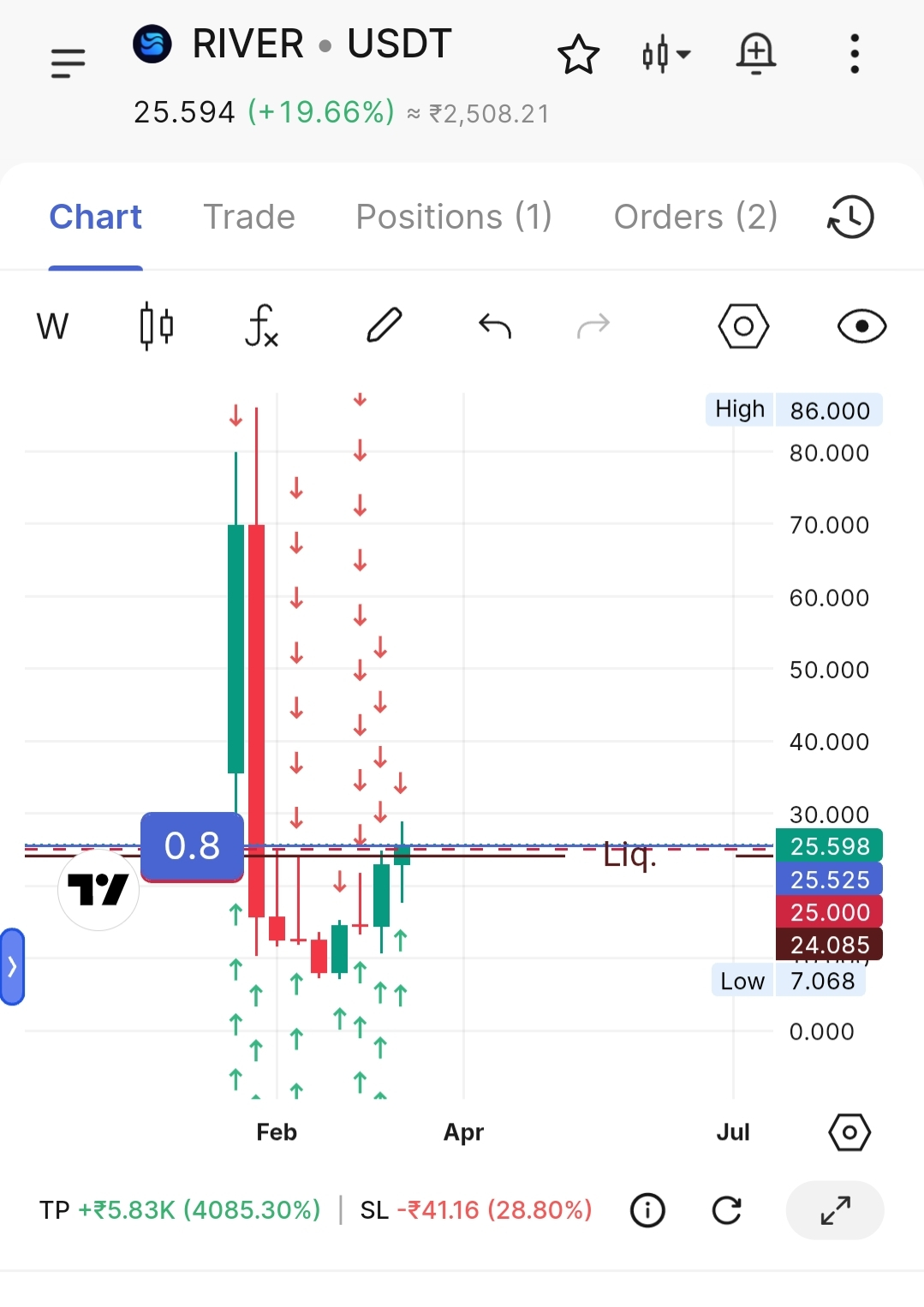Refresh the chart data

726,1210
